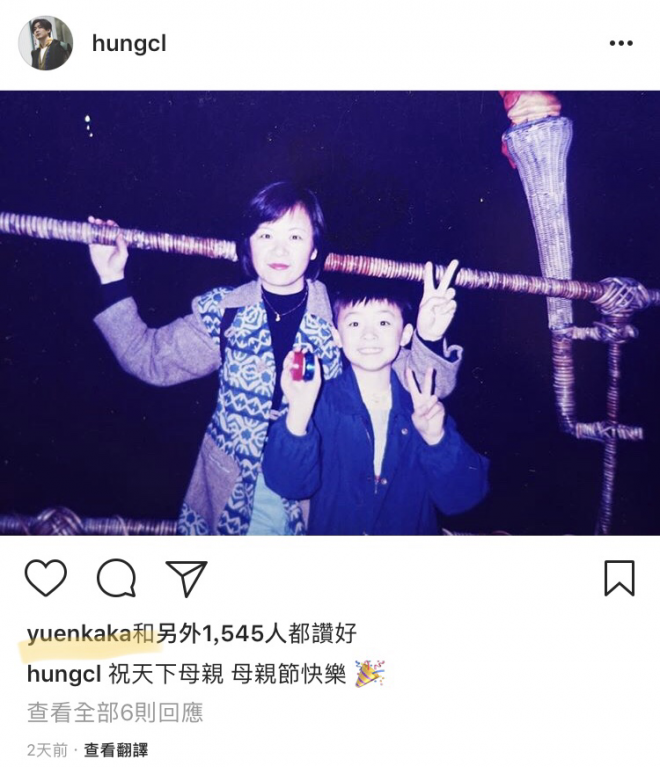Image resolution: width=660 pixels, height=767 pixels.
Task: Open hungcl's profile picture
Action: [45, 43]
